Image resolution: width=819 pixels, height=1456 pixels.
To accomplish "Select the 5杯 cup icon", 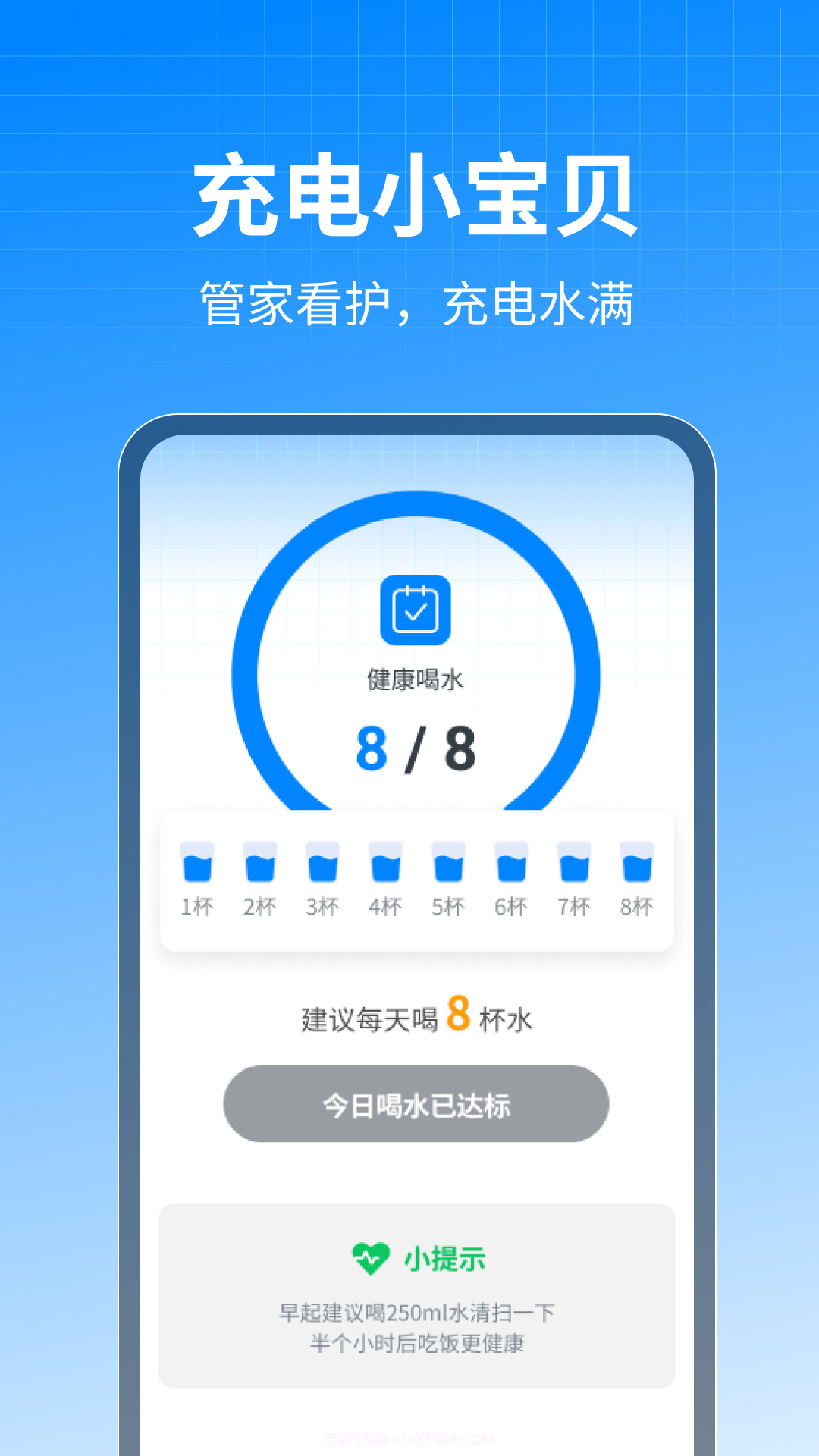I will click(449, 864).
